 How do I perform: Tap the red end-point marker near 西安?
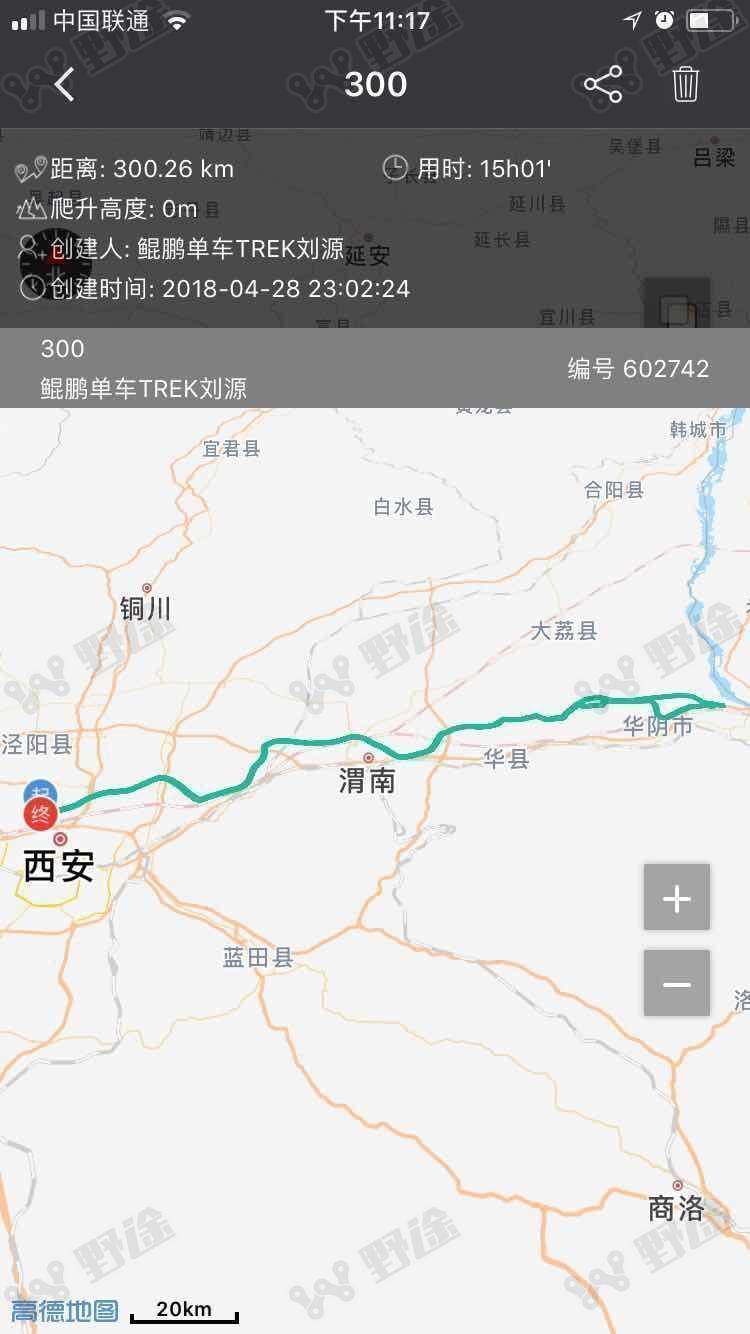(41, 813)
